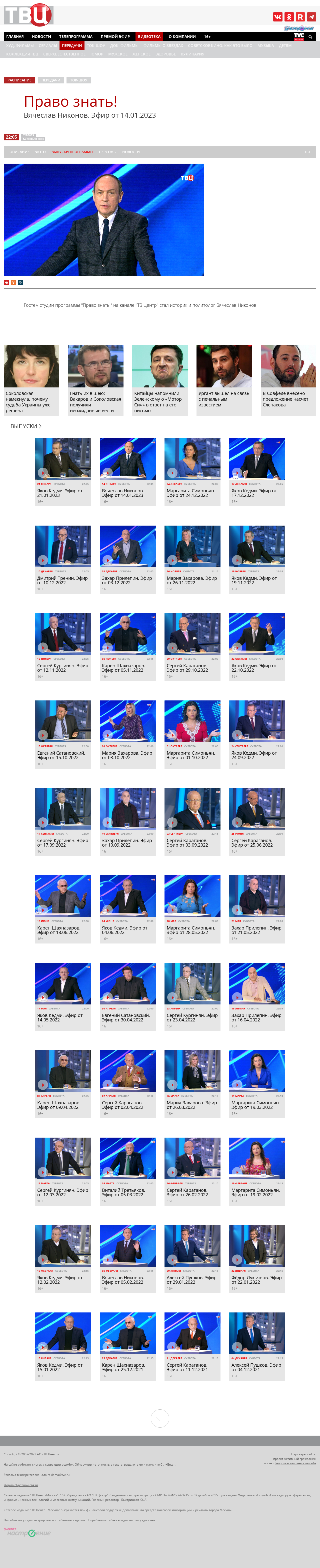Image resolution: width=320 pixels, height=1568 pixels.
Task: Open the Описание tab of the programme
Action: pyautogui.click(x=19, y=152)
